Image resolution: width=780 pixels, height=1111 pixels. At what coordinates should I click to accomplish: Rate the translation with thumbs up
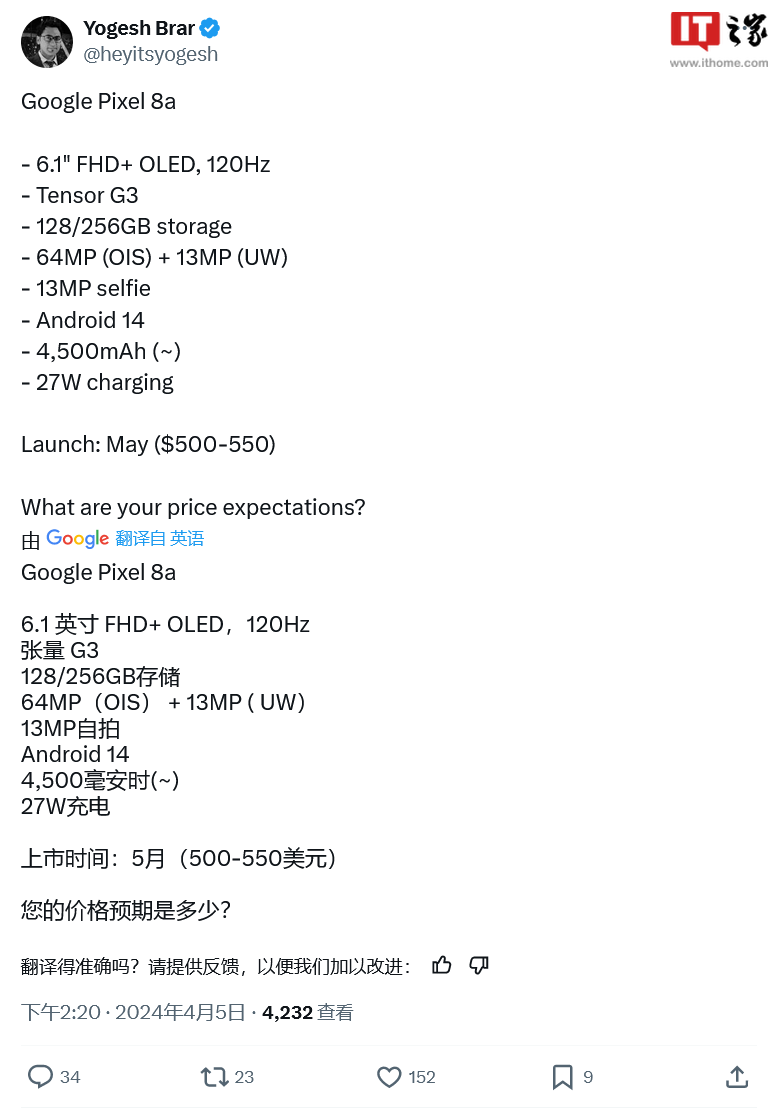coord(442,965)
